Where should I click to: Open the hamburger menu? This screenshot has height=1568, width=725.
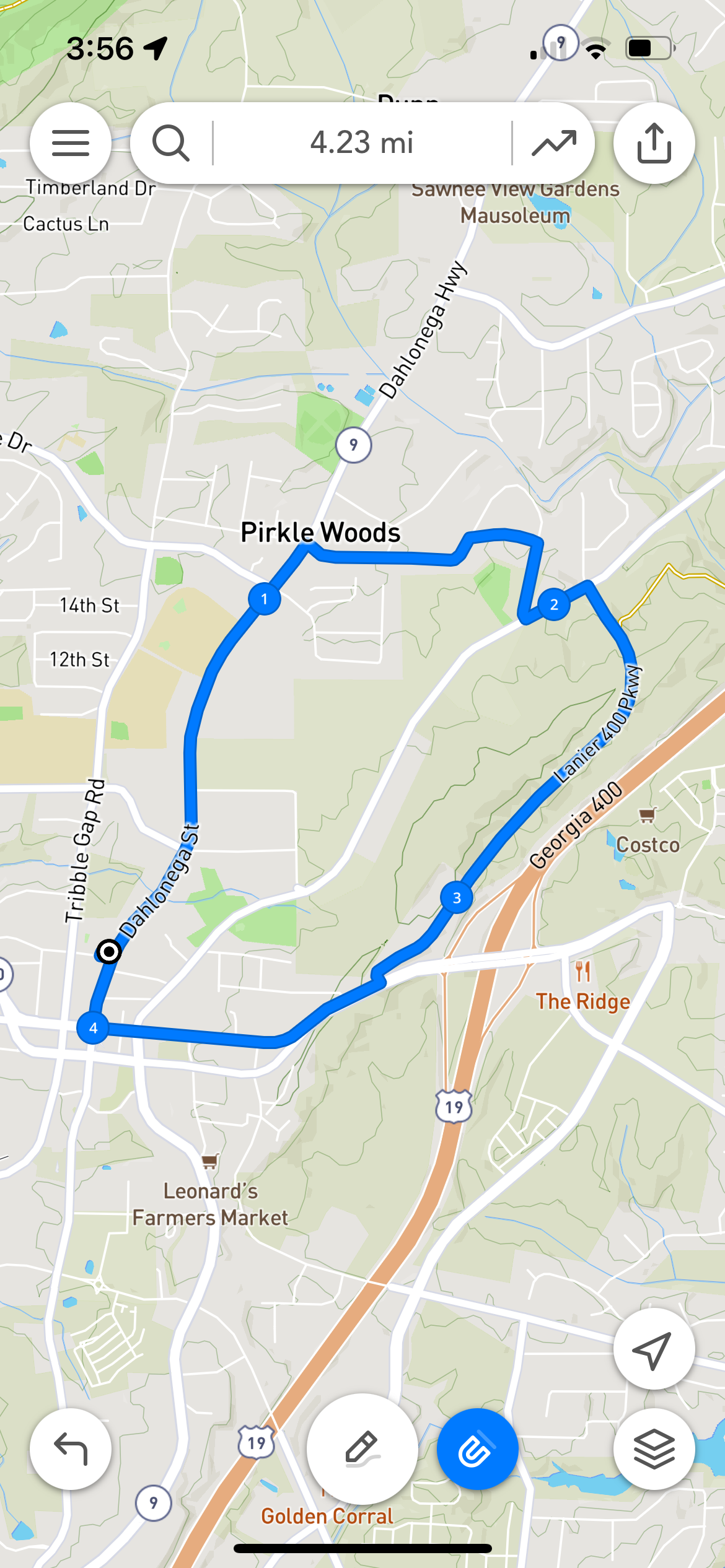point(71,143)
